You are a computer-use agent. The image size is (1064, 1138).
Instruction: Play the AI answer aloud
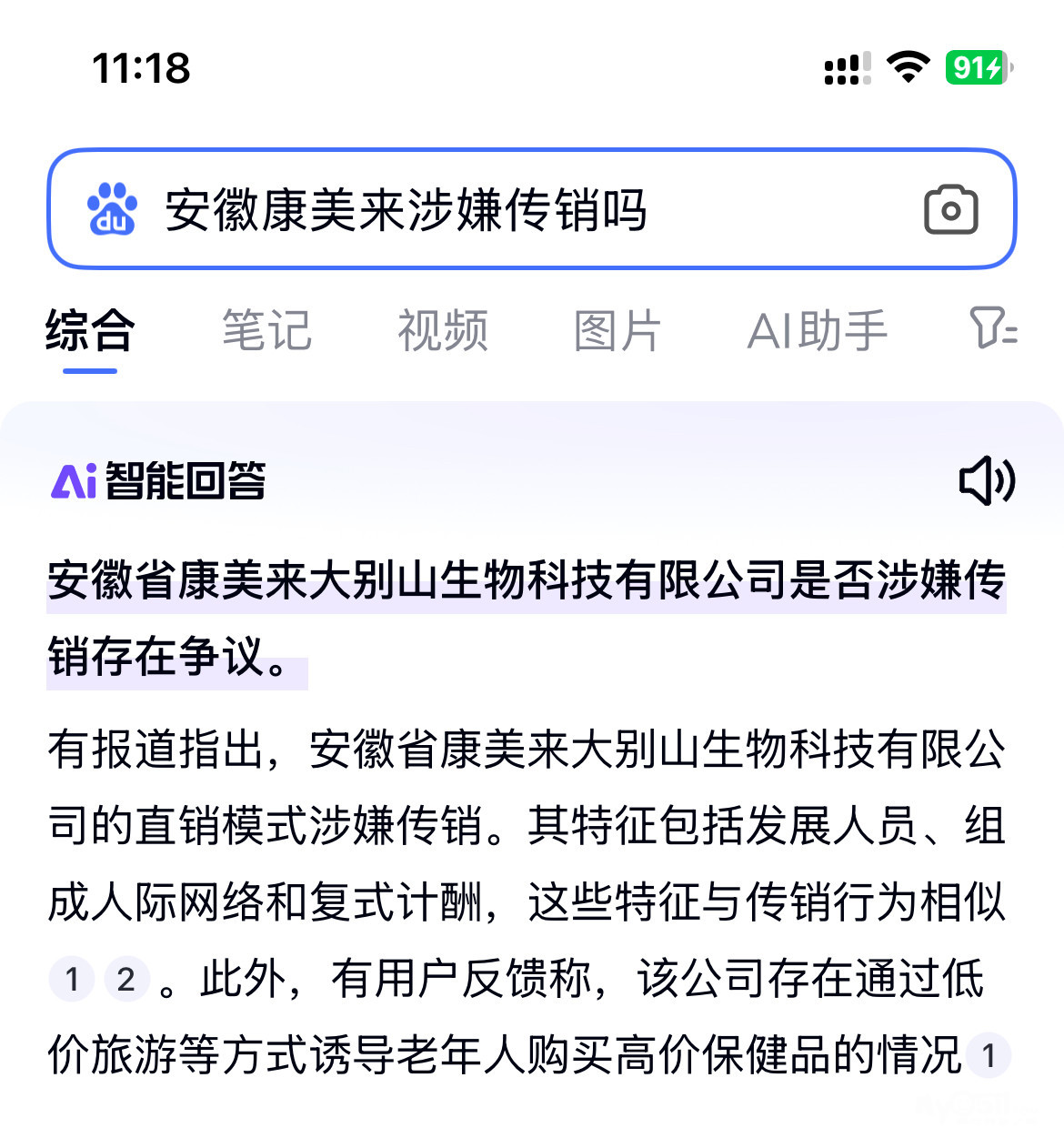[987, 480]
